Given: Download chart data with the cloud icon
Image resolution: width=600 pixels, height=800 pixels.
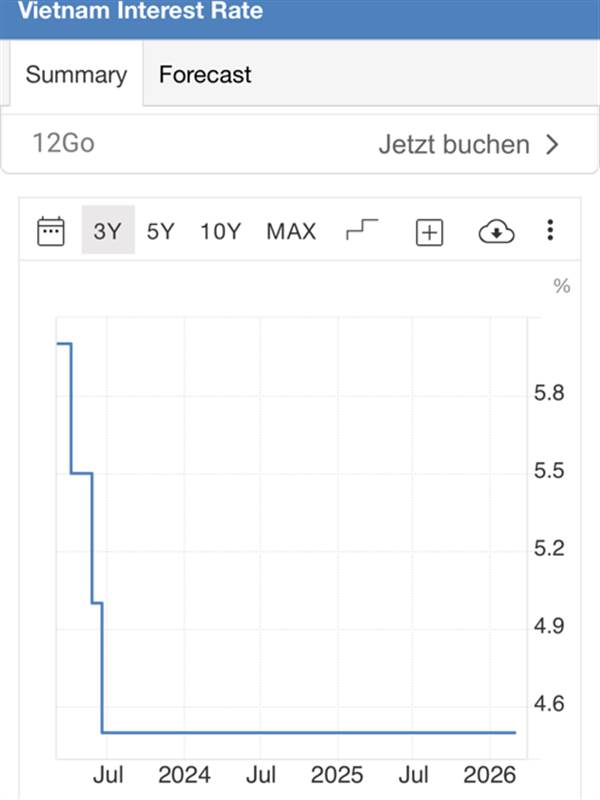Looking at the screenshot, I should (497, 232).
